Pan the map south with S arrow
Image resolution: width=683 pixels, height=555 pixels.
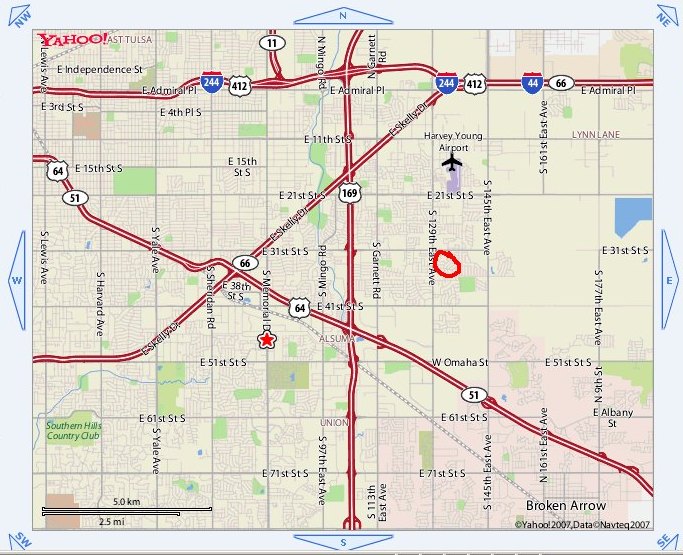pyautogui.click(x=342, y=542)
